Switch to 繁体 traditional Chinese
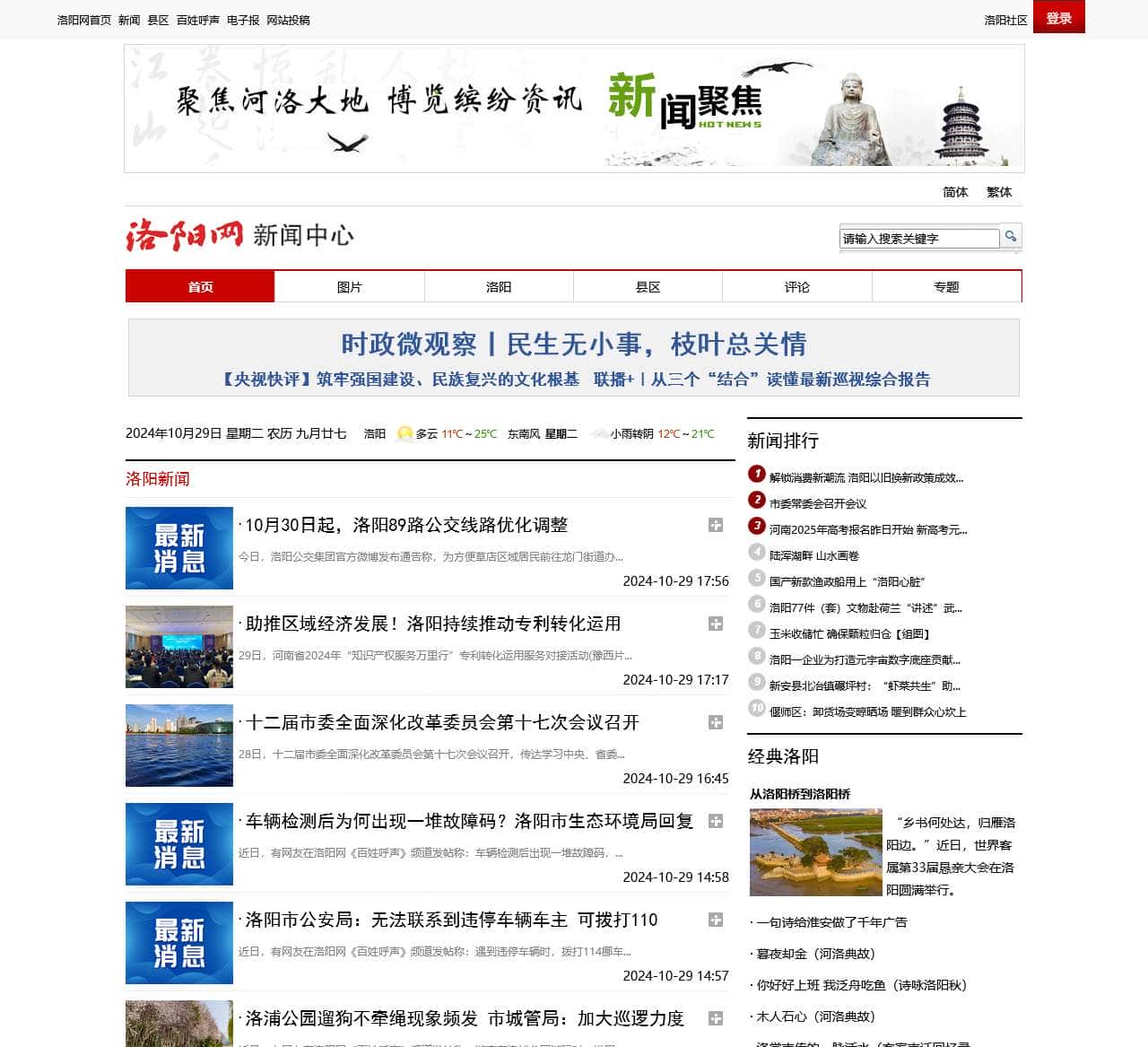This screenshot has height=1047, width=1148. 998,192
